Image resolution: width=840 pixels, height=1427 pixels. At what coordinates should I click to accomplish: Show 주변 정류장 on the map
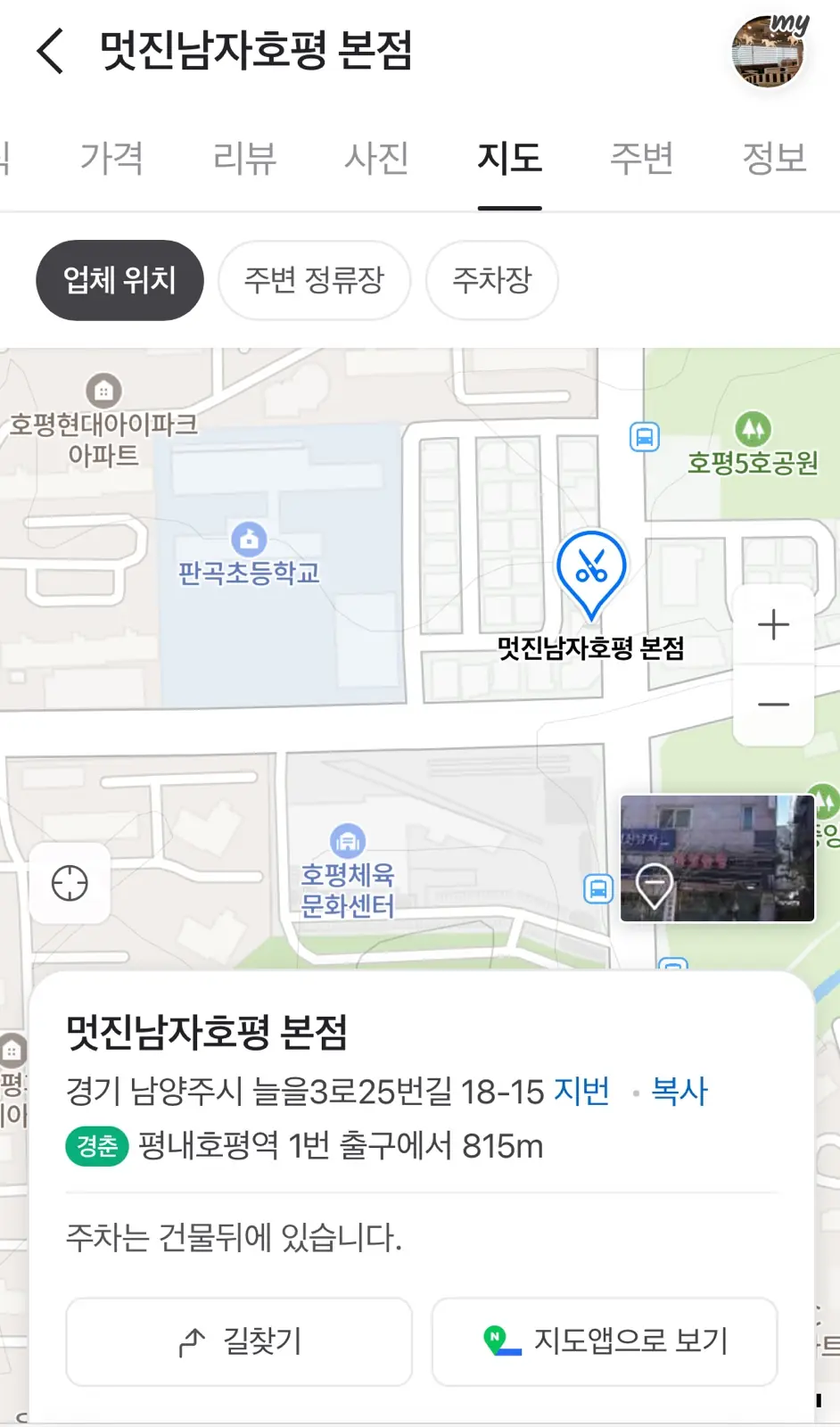tap(314, 280)
